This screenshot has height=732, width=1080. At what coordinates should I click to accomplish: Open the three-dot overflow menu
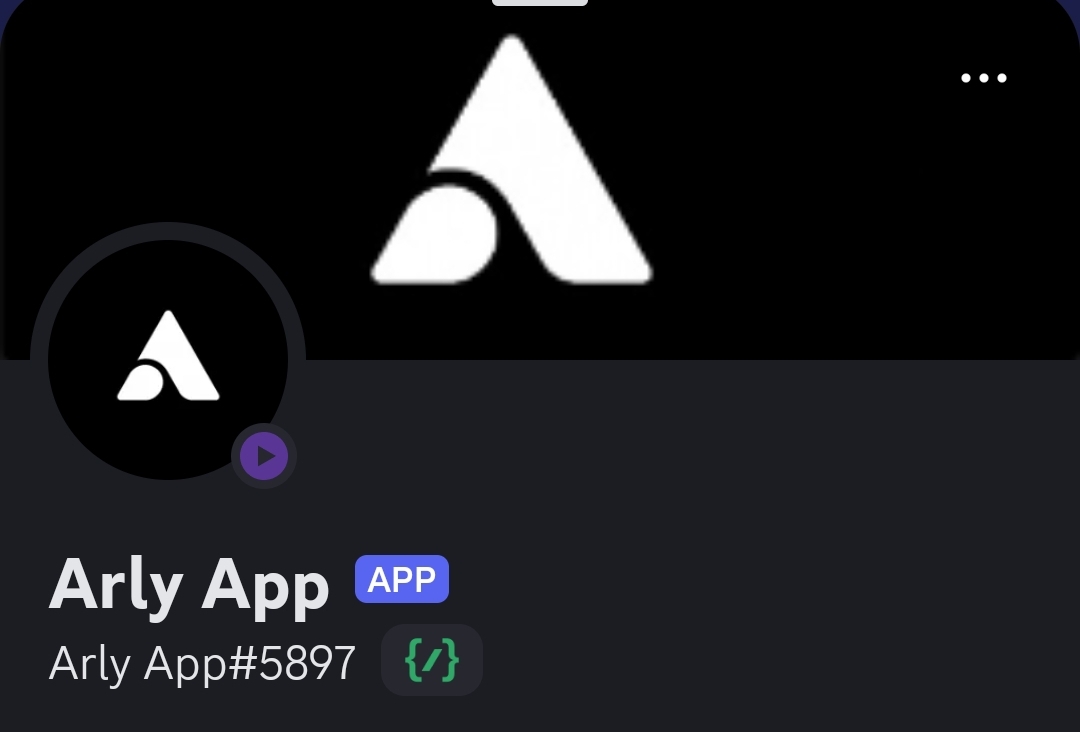(983, 78)
